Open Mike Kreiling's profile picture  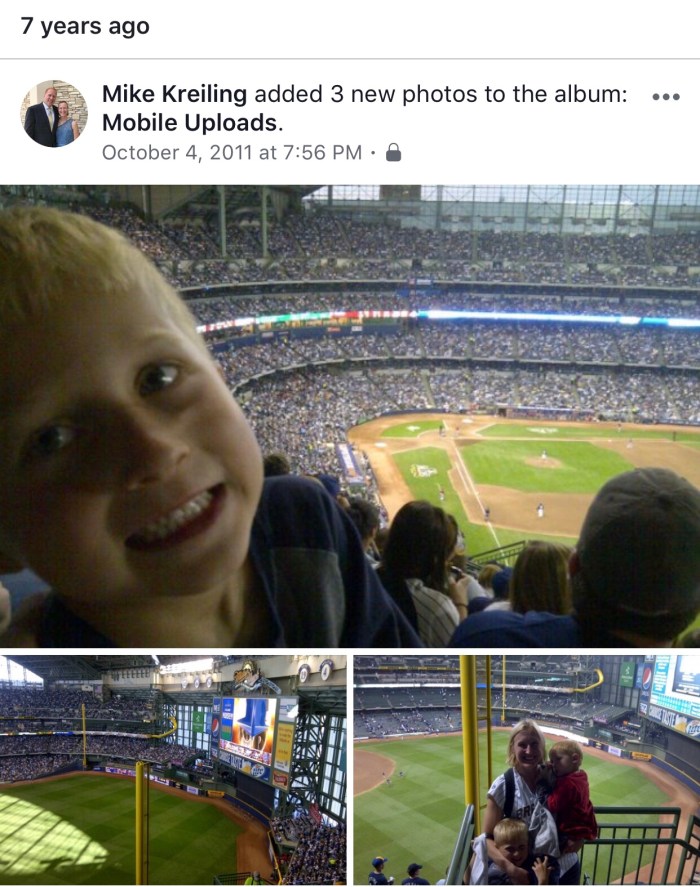point(54,113)
